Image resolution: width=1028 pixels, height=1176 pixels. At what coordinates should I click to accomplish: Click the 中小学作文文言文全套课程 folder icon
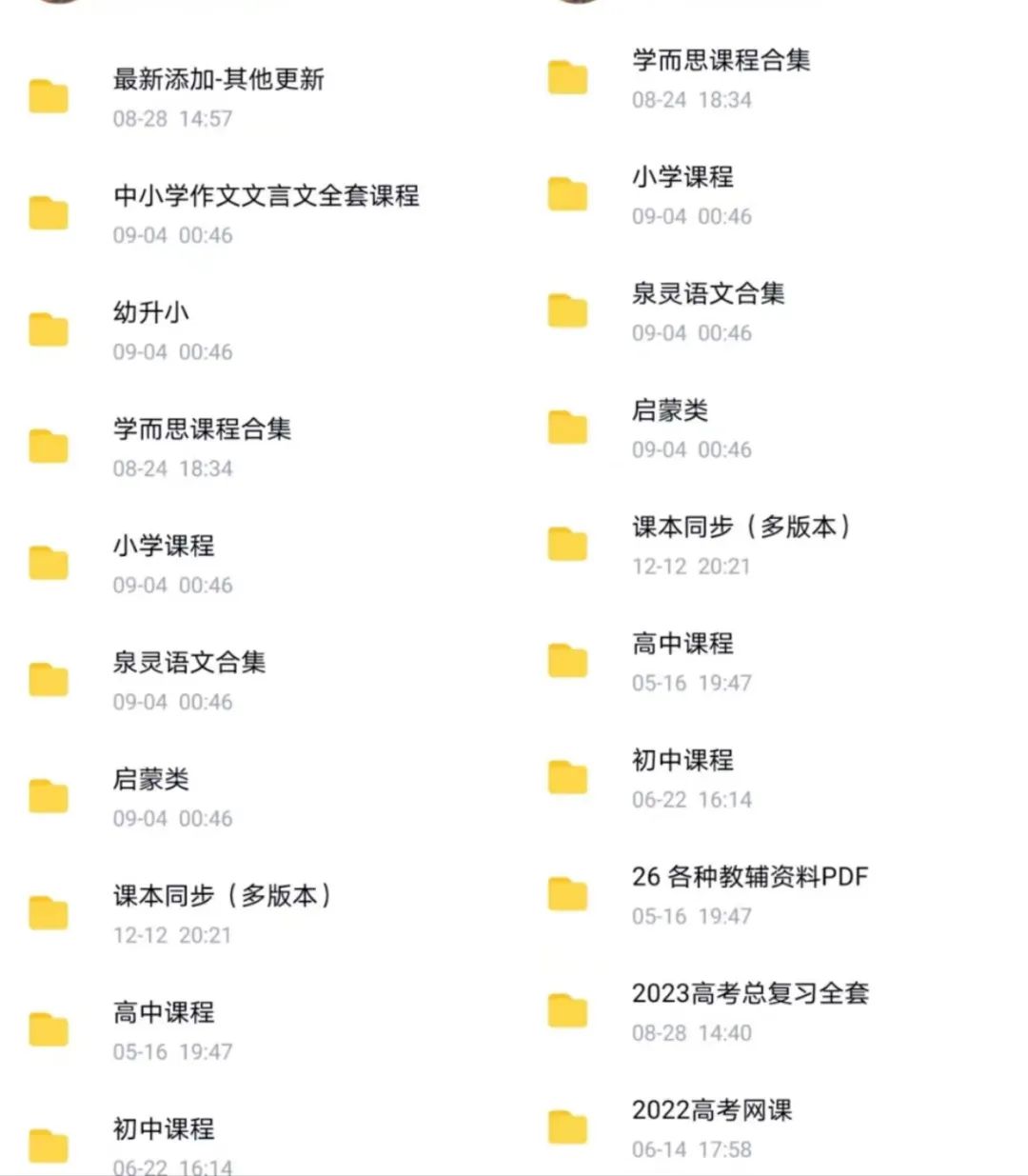coord(49,211)
